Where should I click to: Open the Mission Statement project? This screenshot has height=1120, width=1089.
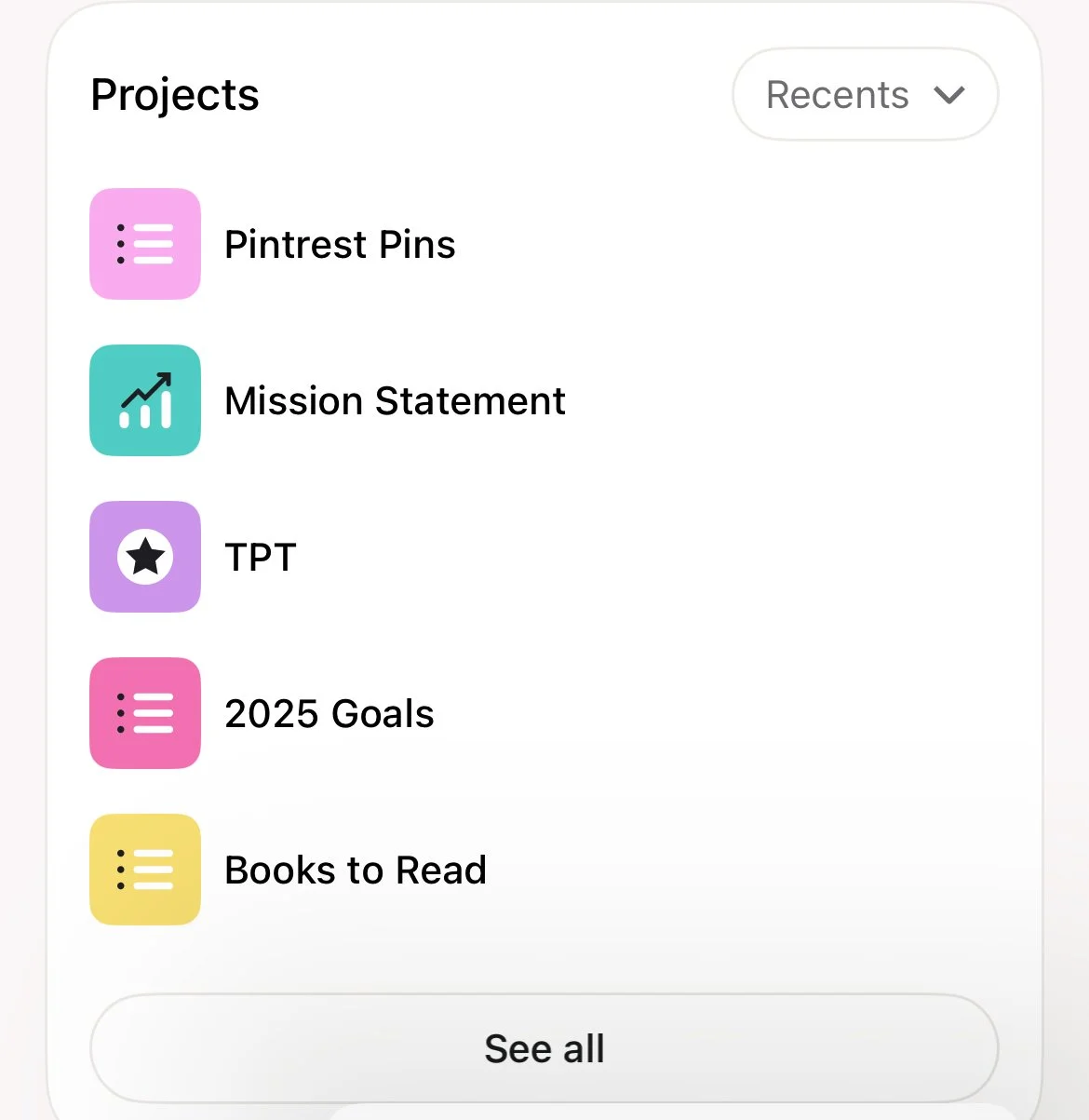(395, 401)
